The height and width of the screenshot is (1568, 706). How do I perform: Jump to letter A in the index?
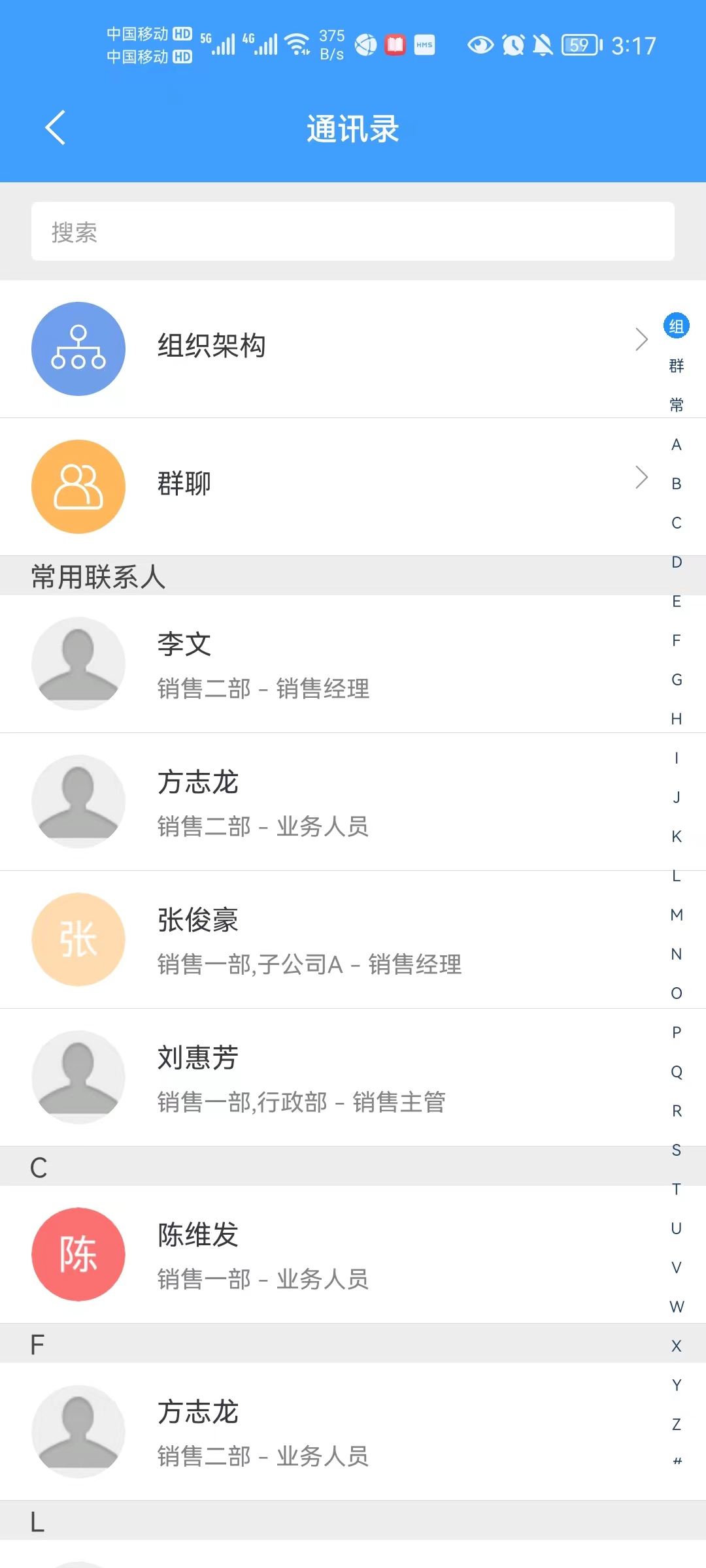(x=677, y=444)
